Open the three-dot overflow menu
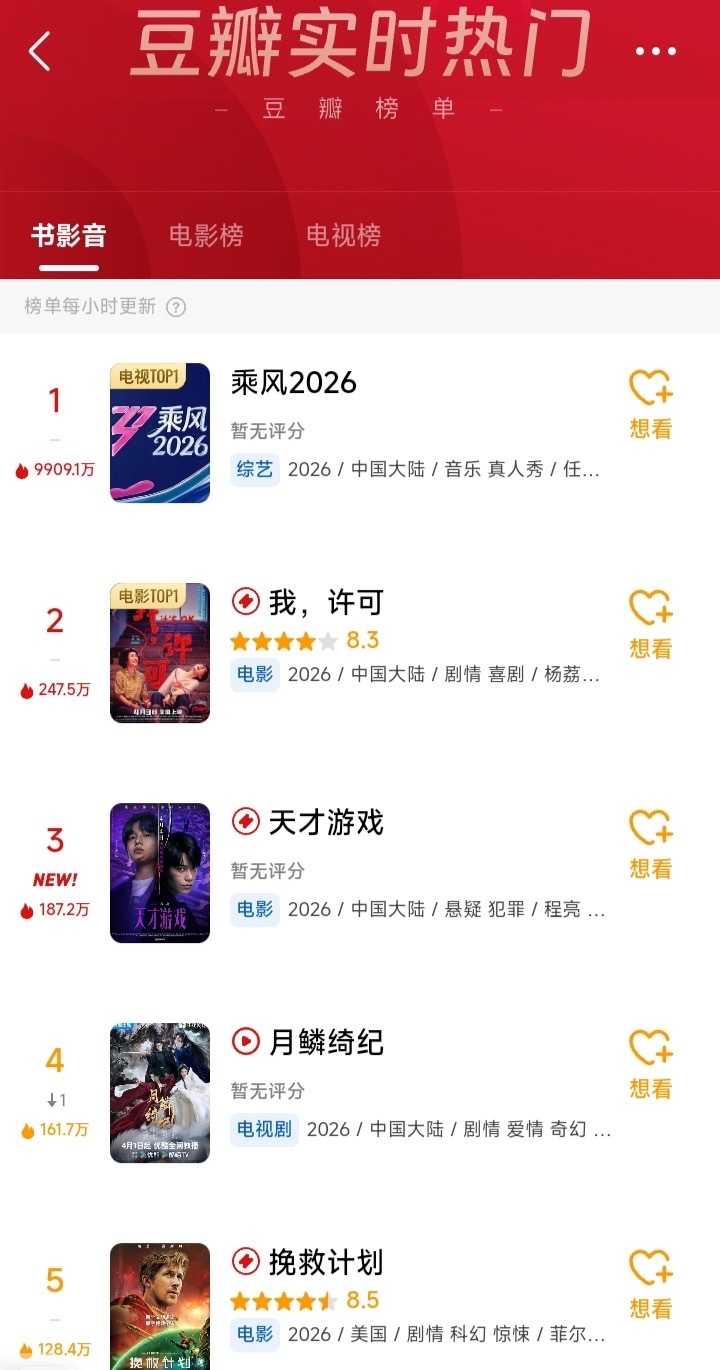Screen dimensions: 720x1370 coord(655,51)
